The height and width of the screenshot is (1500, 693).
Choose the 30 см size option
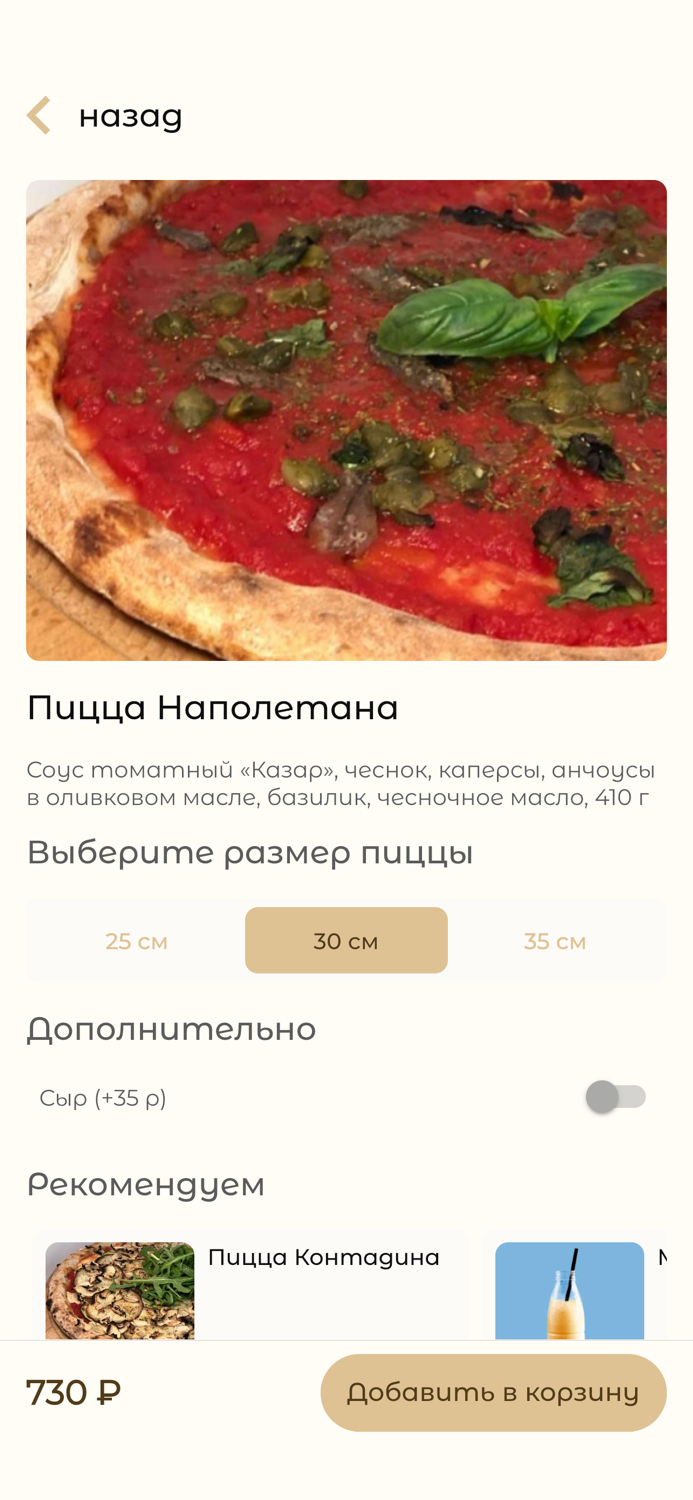[x=346, y=941]
